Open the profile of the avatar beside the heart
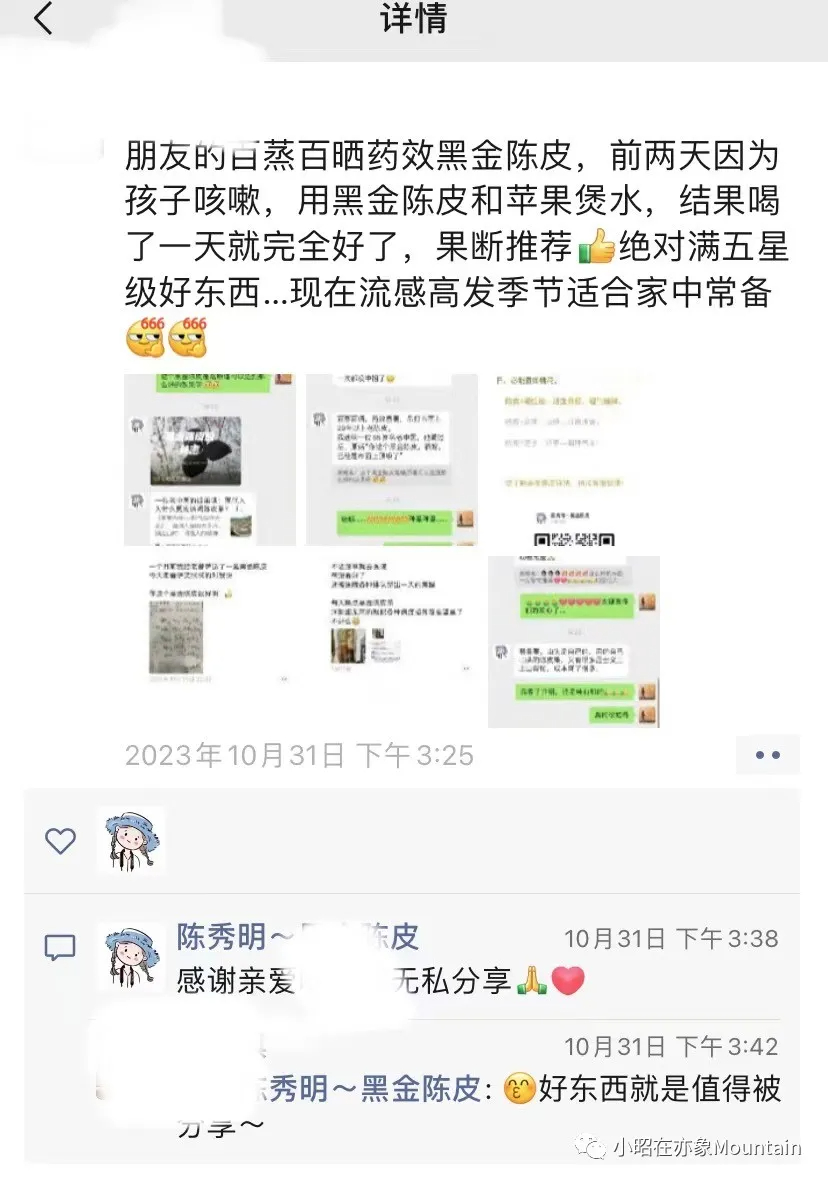This screenshot has width=828, height=1183. click(131, 841)
